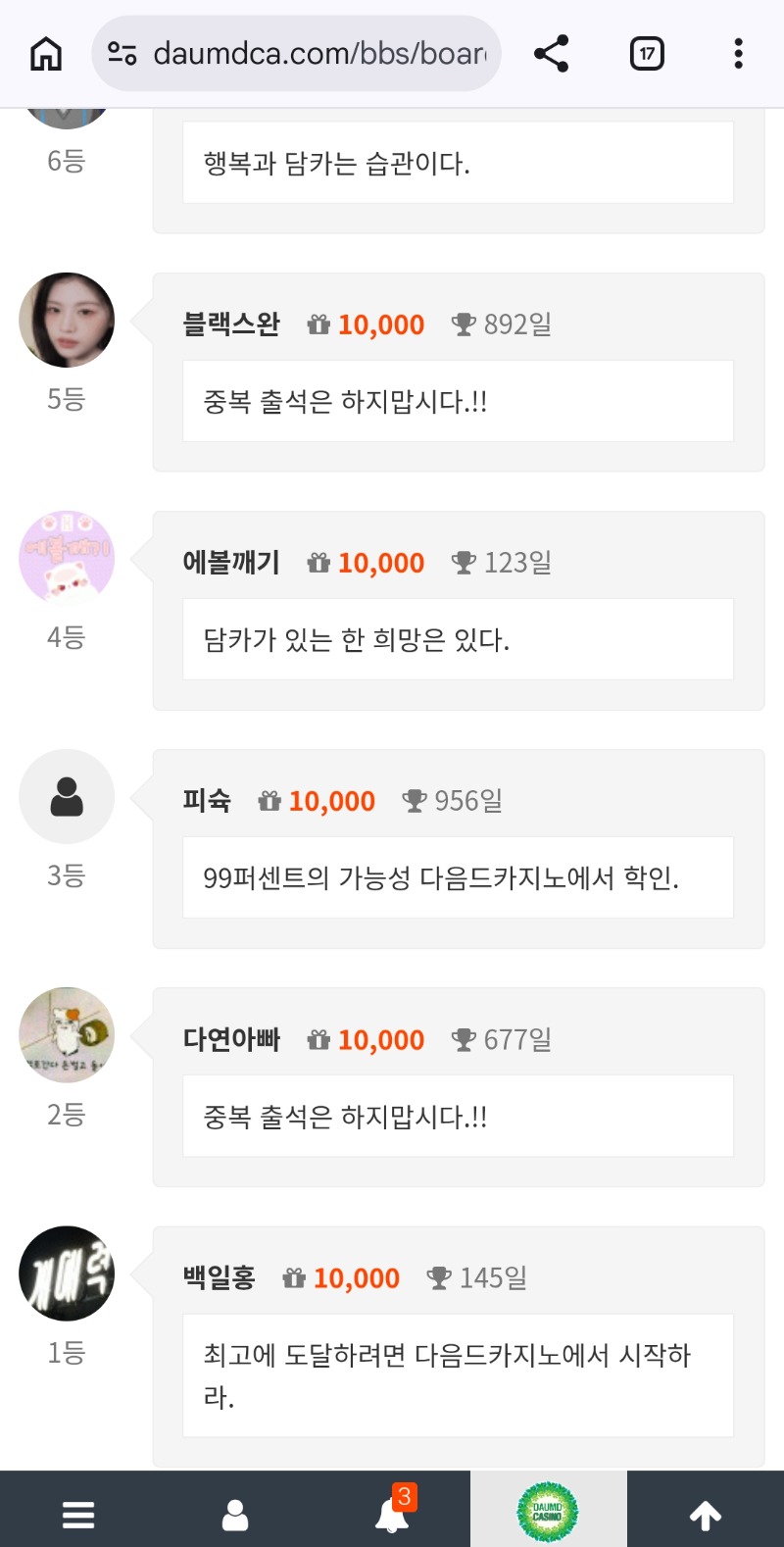
Task: Tap the username 피슉
Action: 207,801
